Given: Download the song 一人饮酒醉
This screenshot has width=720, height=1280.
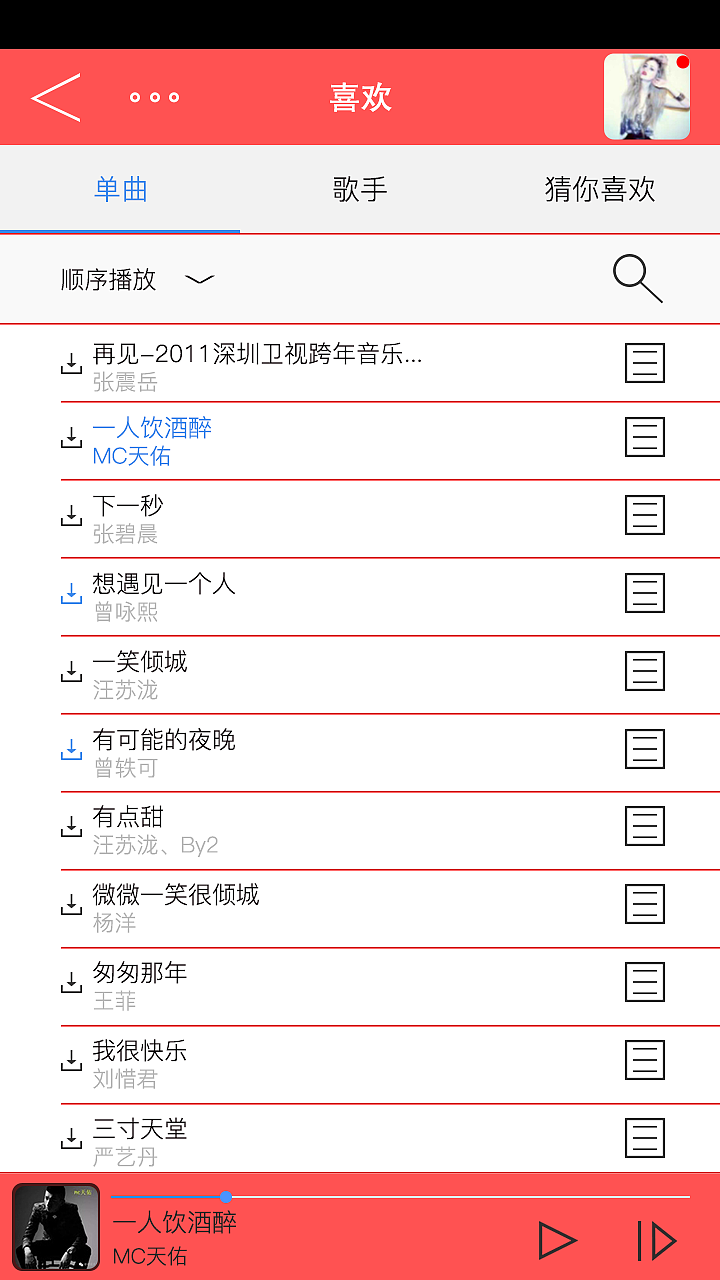Looking at the screenshot, I should point(71,437).
